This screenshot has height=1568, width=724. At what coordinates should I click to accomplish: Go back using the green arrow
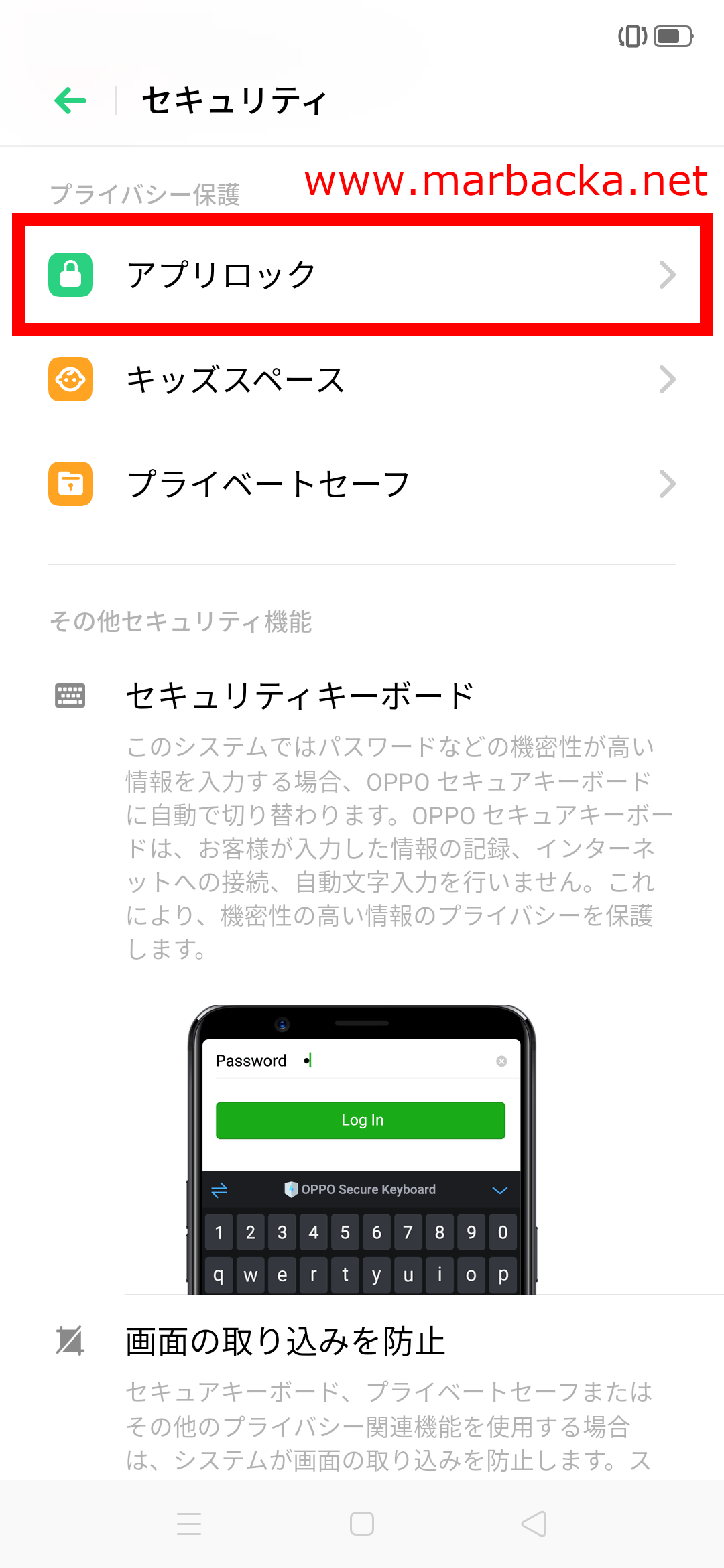[x=70, y=101]
